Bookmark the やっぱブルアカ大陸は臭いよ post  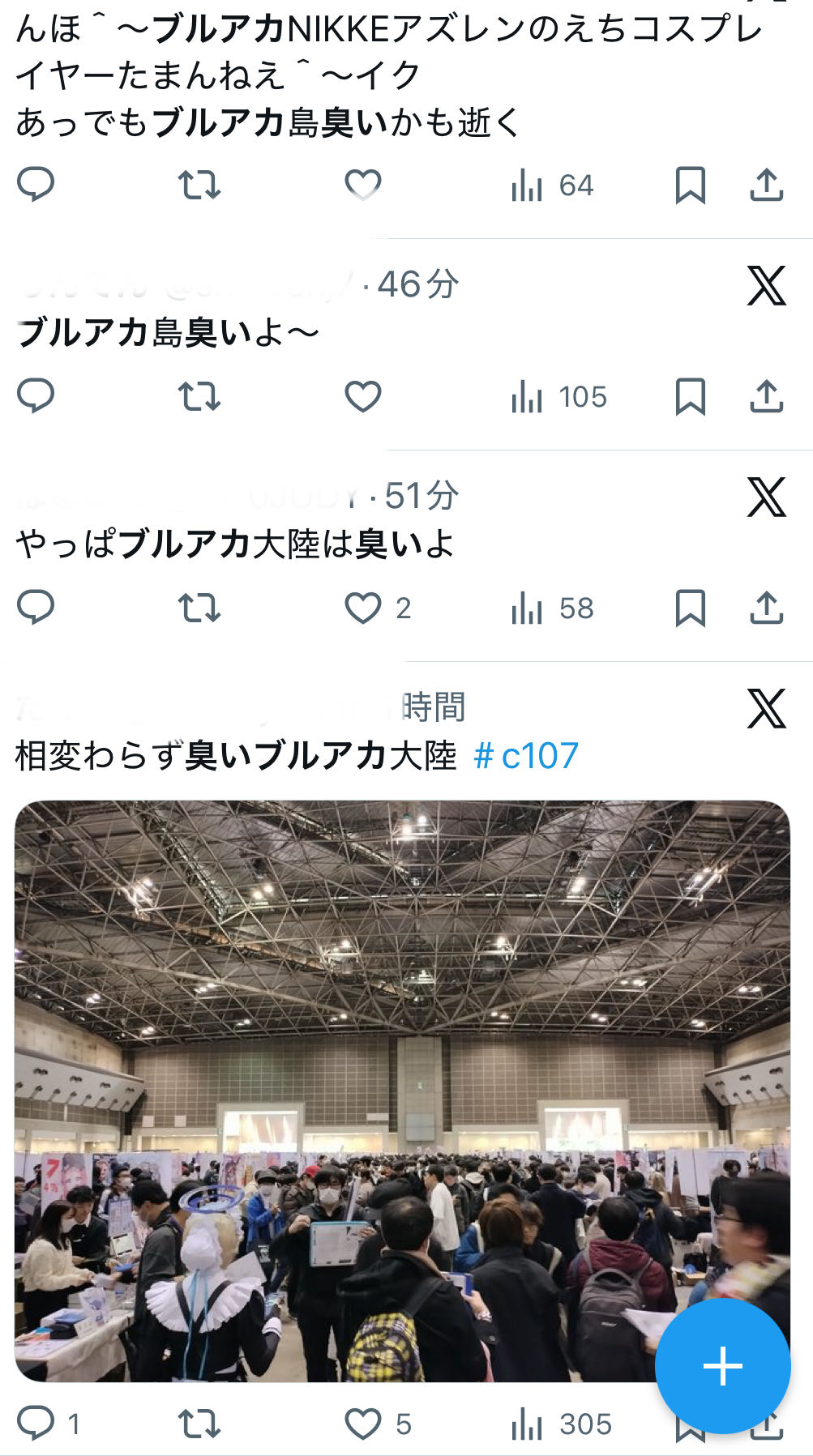tap(690, 608)
